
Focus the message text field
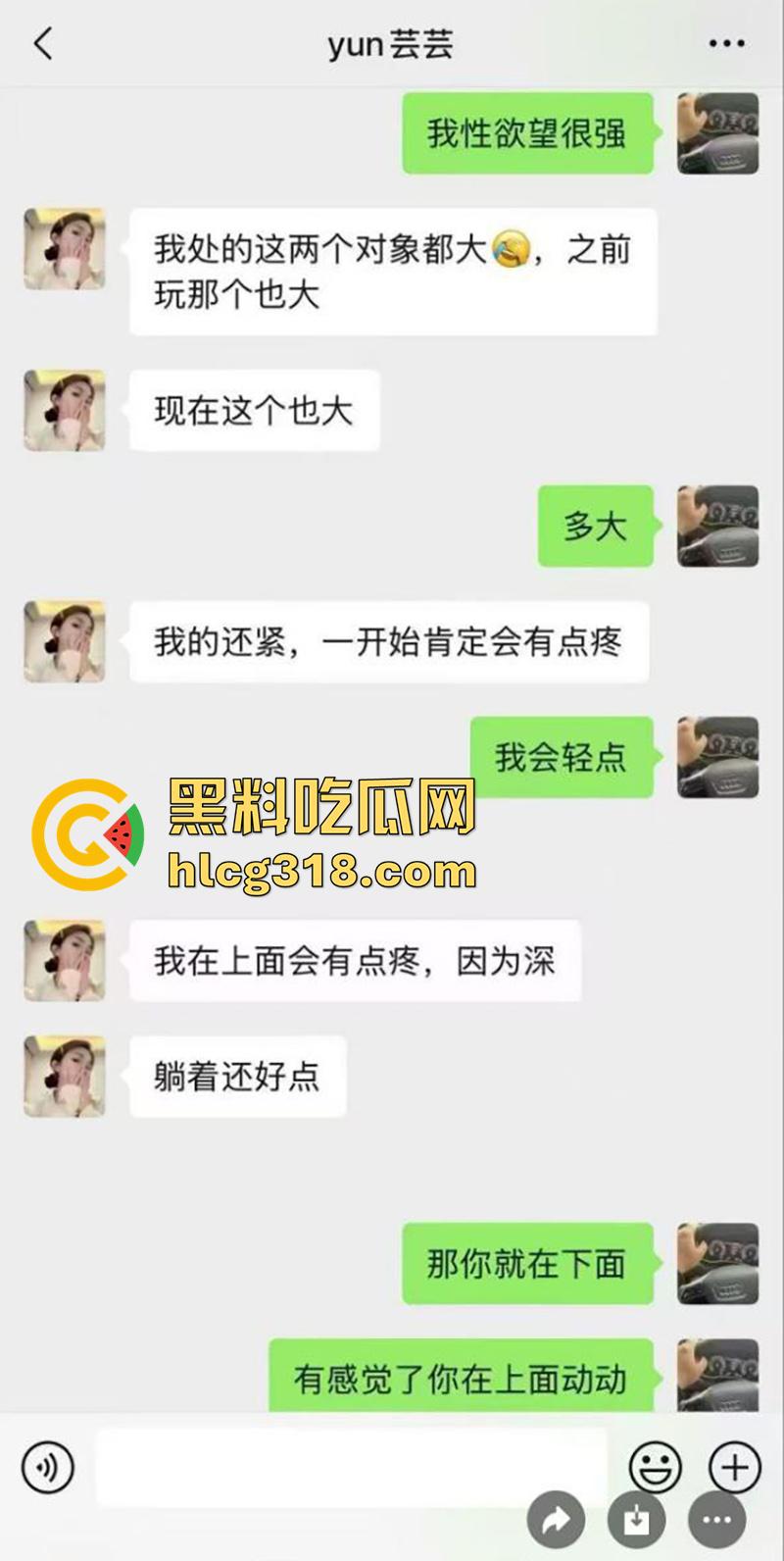[x=351, y=1468]
